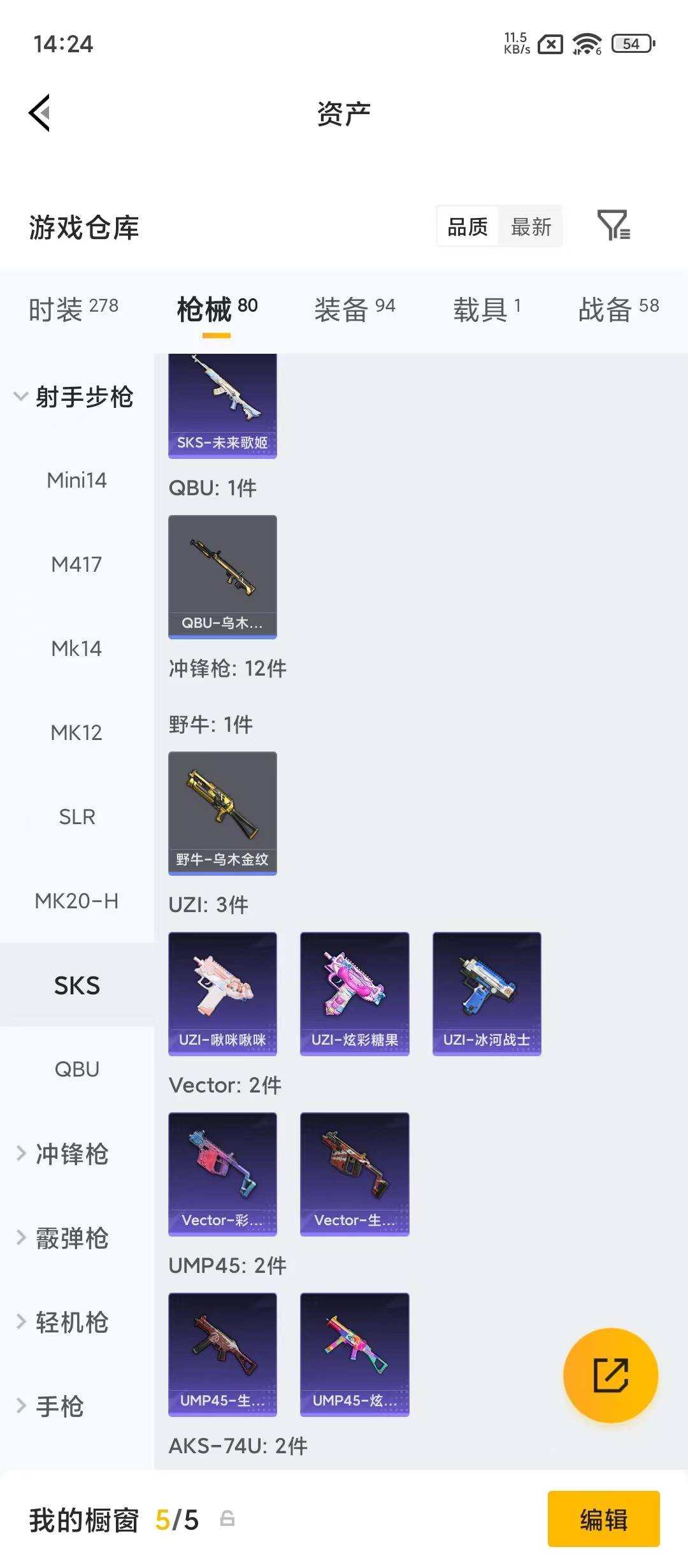The width and height of the screenshot is (688, 1568).
Task: Open the filter icon
Action: tap(613, 226)
